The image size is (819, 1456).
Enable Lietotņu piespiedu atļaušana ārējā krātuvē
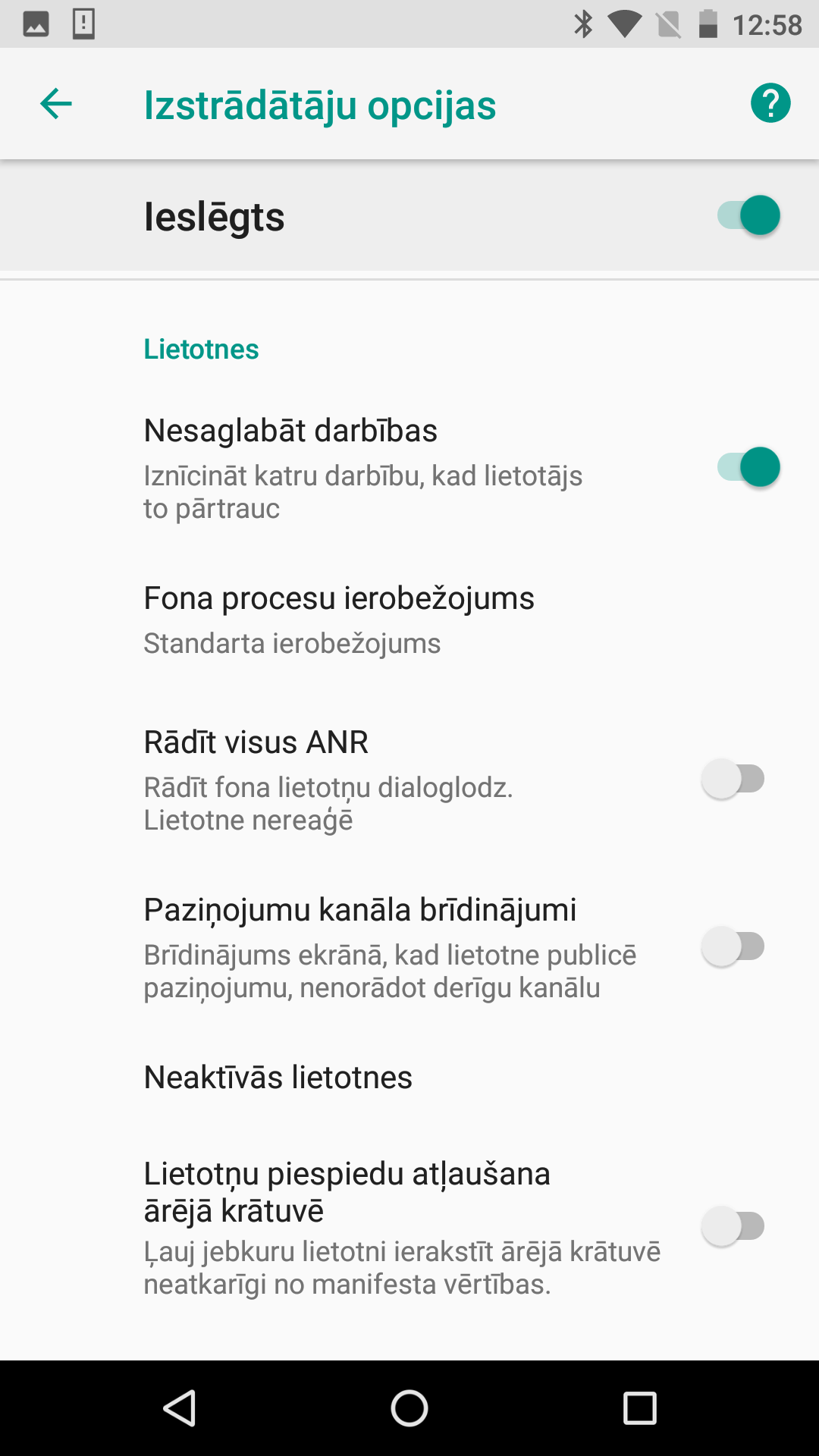tap(733, 1226)
